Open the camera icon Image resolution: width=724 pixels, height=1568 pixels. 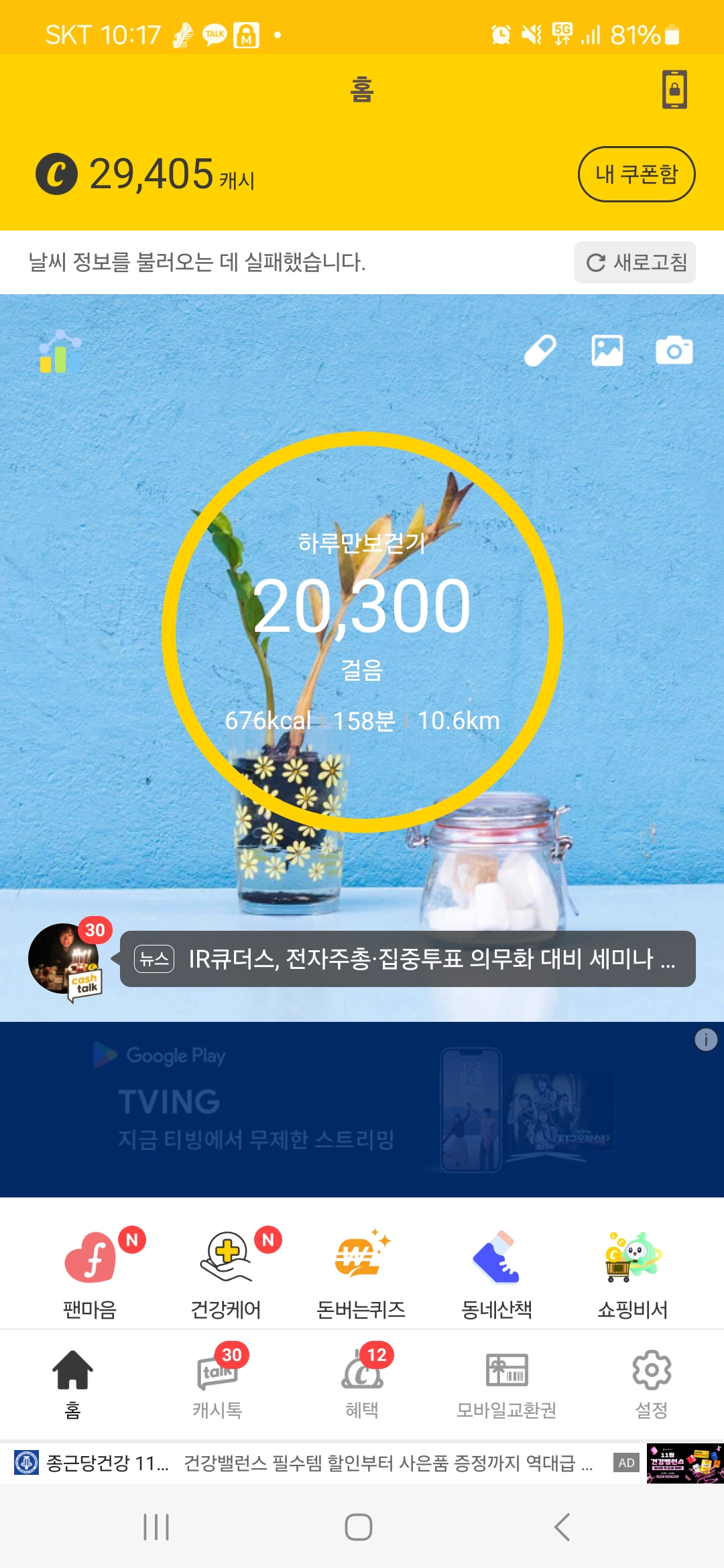click(674, 350)
